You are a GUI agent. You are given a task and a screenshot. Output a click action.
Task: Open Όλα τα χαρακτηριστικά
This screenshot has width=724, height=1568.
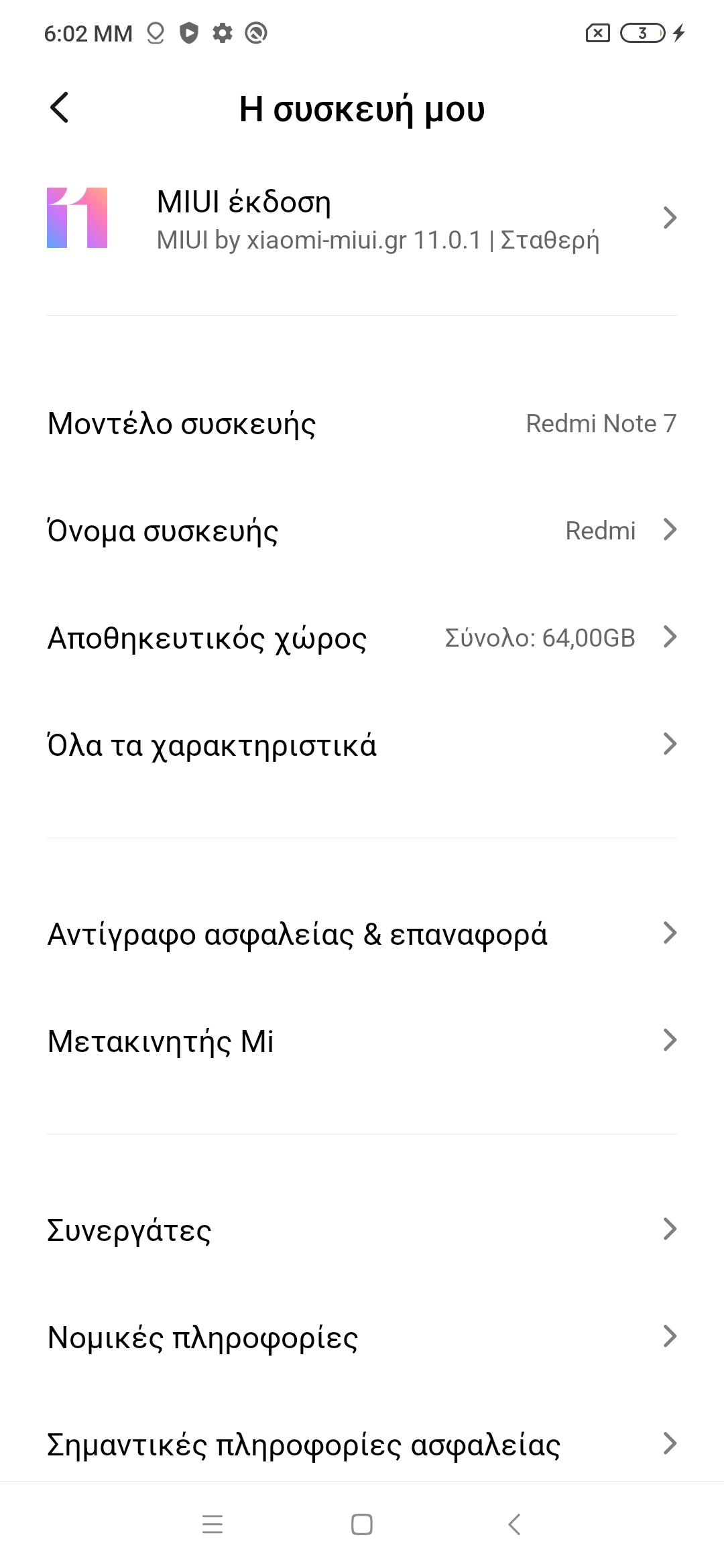(x=362, y=745)
